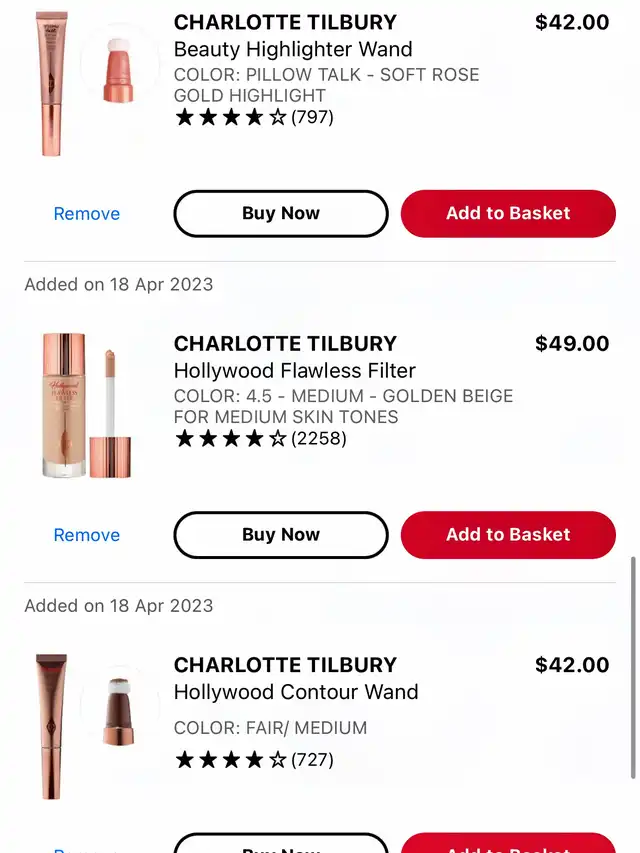640x853 pixels.
Task: Add Hollywood Flawless Filter to basket
Action: [508, 535]
